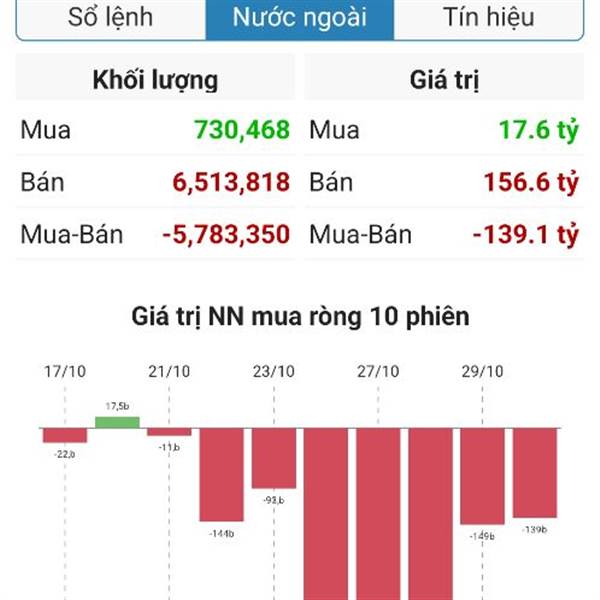This screenshot has width=600, height=600.
Task: Switch to the Sổ lệnh tab
Action: 111,18
